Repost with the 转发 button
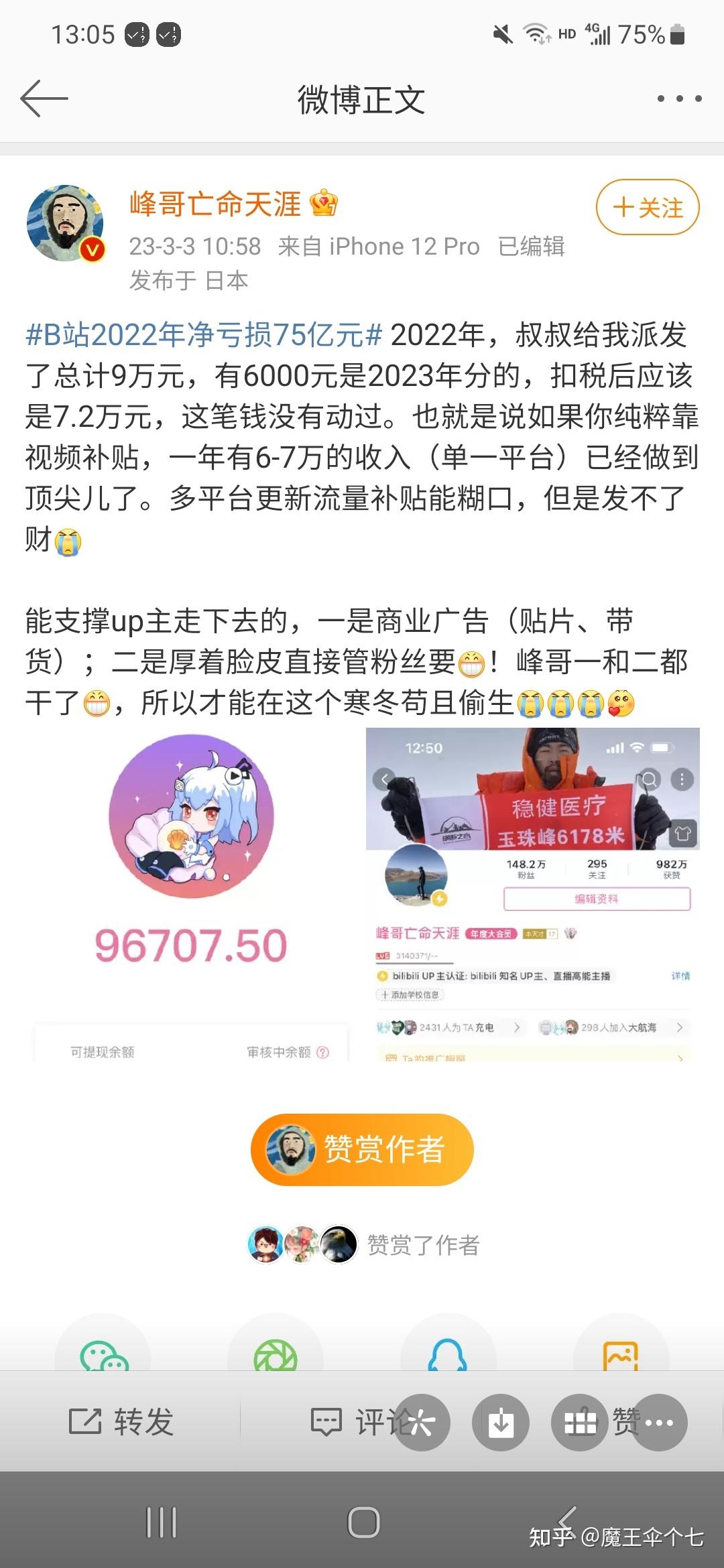 pyautogui.click(x=122, y=1421)
